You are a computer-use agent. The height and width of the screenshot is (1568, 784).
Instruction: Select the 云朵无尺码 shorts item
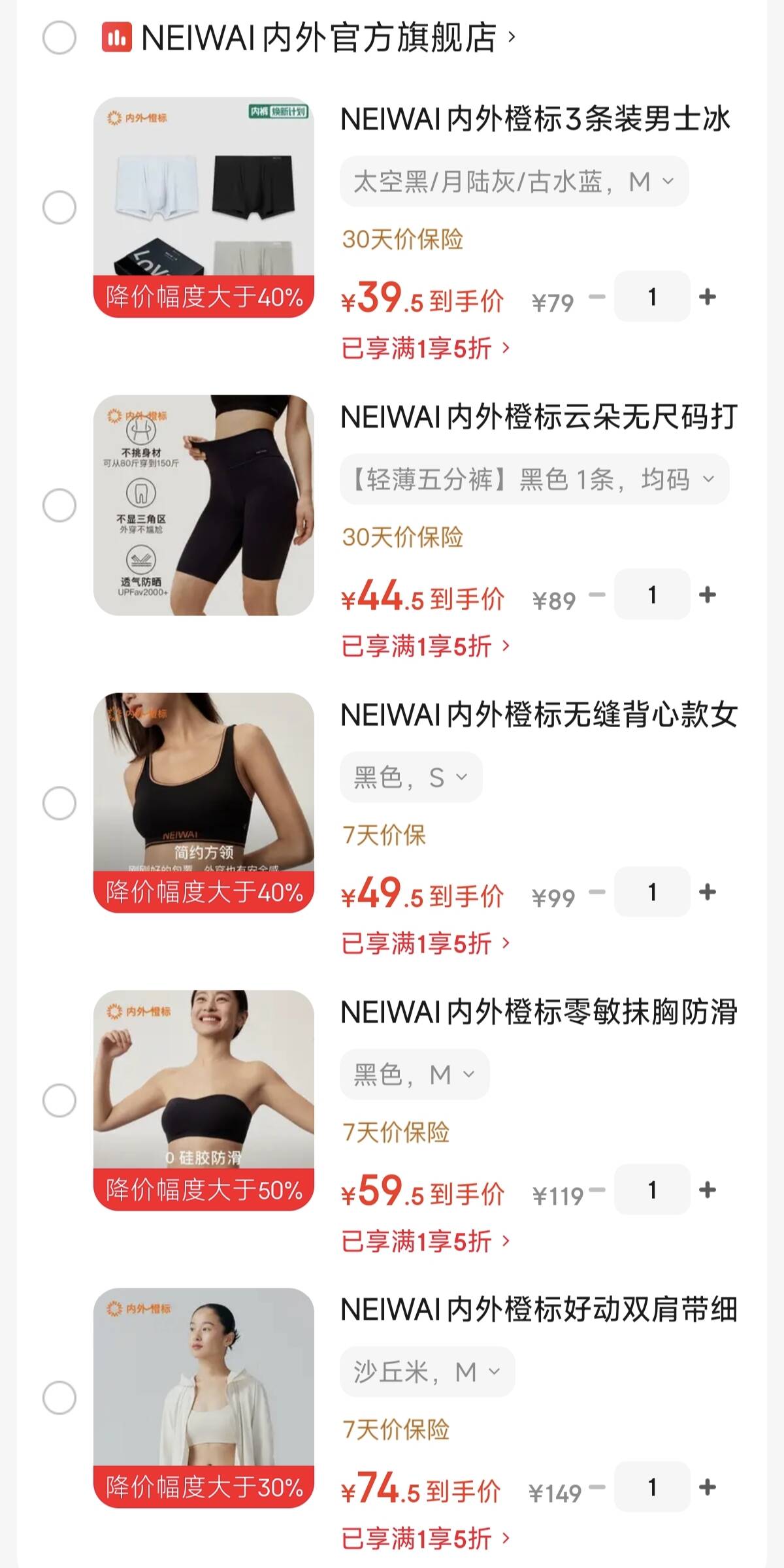point(59,505)
